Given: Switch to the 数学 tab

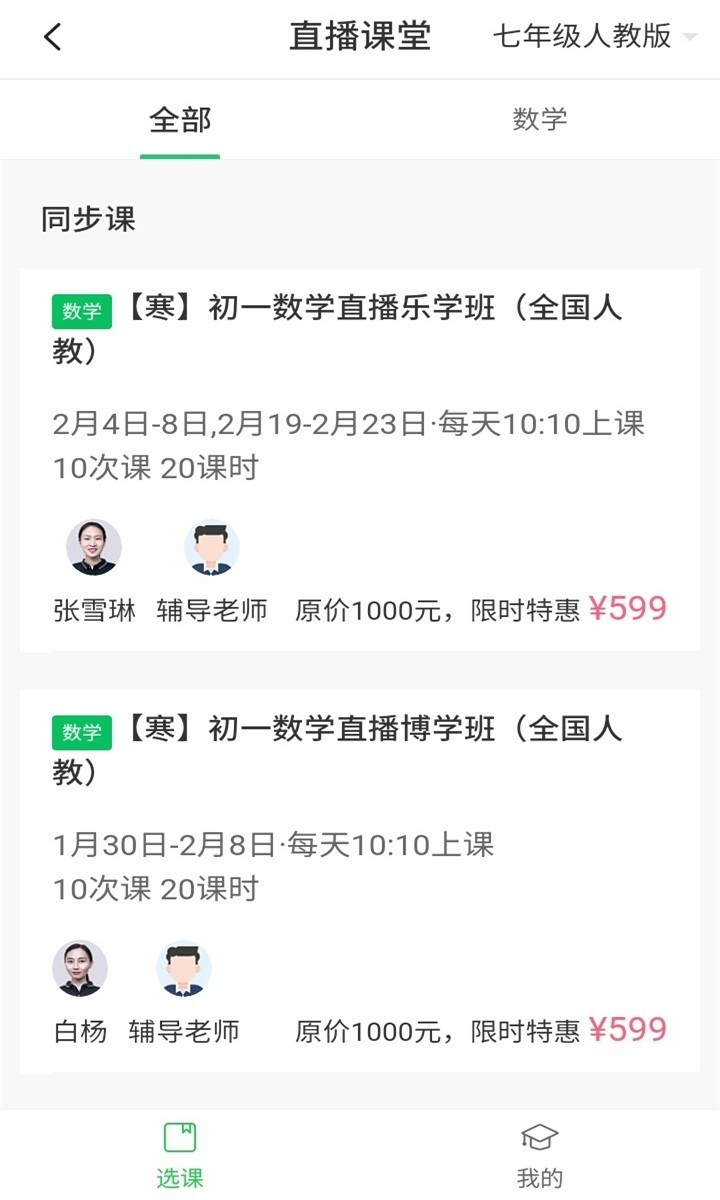Looking at the screenshot, I should click(540, 119).
